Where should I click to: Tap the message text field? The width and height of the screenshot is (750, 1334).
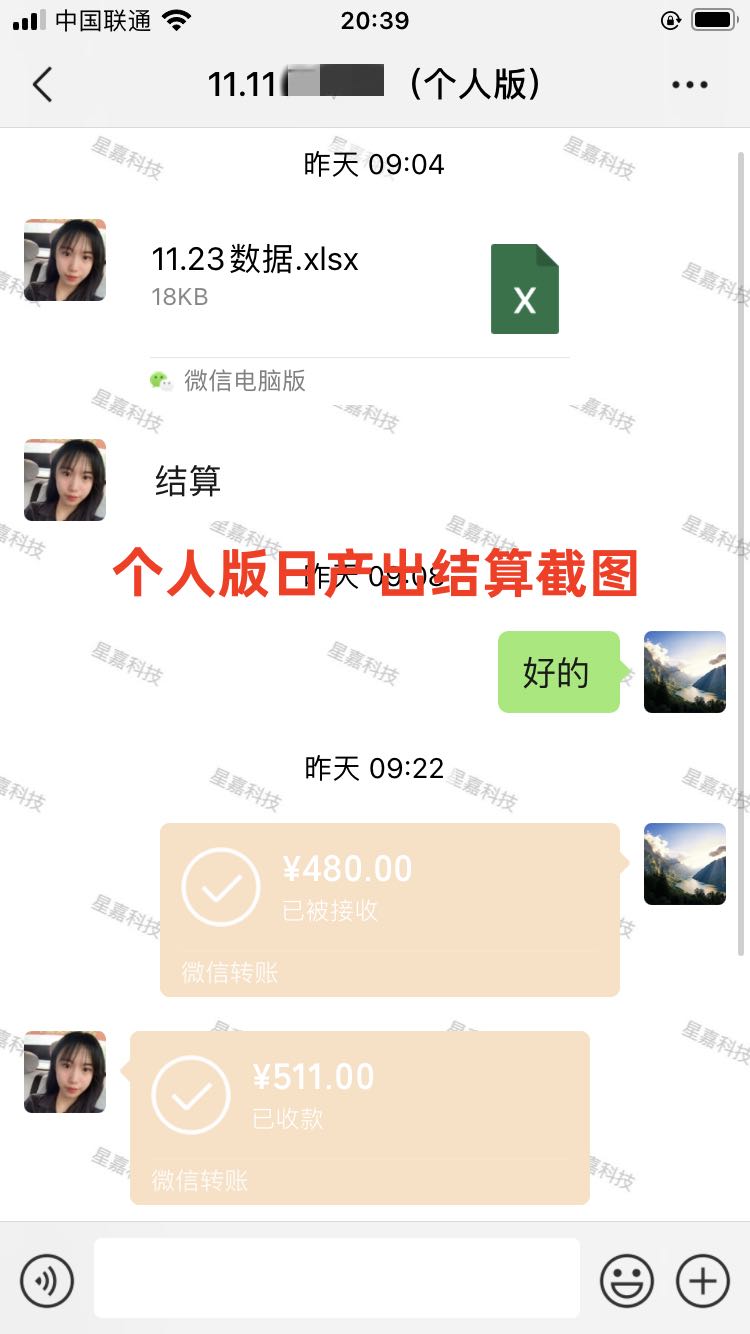tap(337, 1278)
